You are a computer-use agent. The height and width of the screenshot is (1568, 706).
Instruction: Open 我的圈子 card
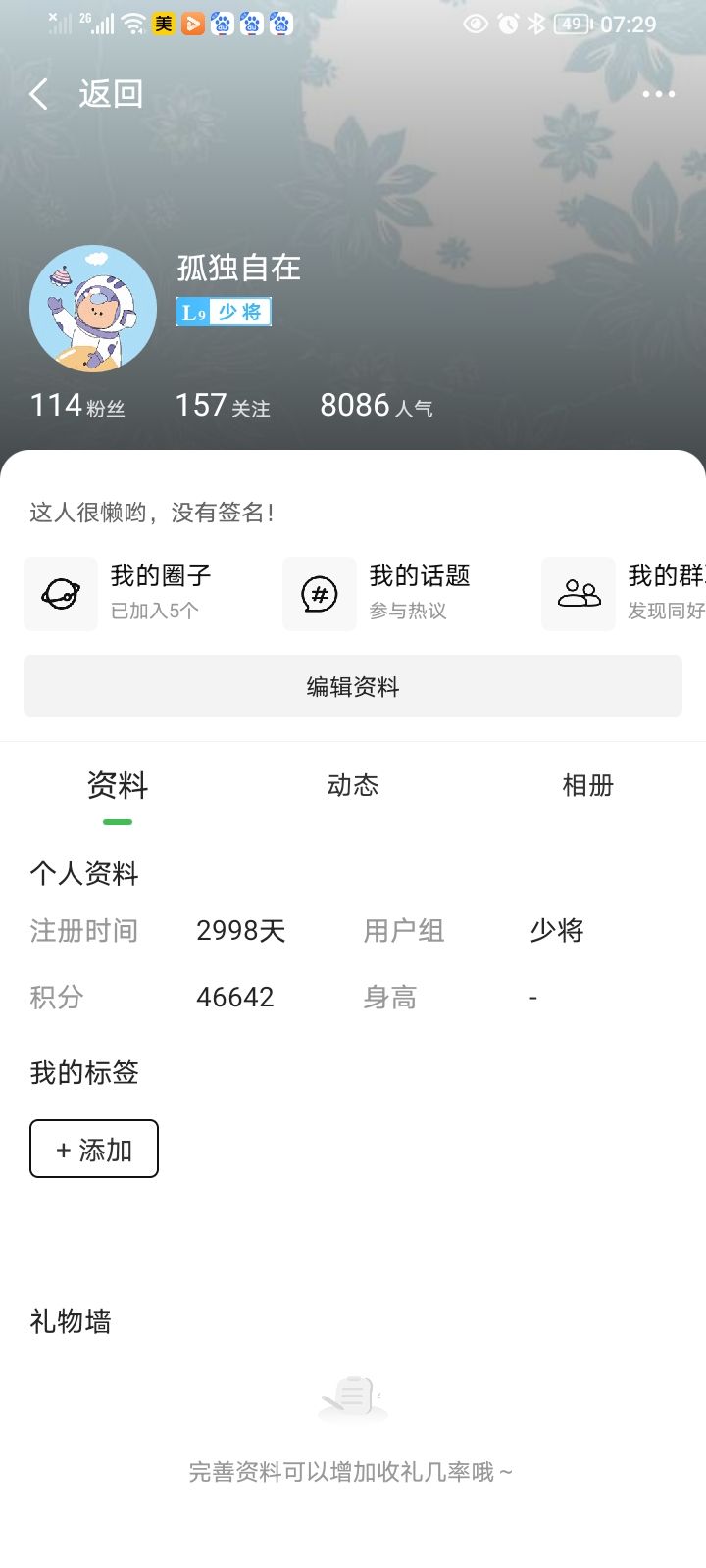pyautogui.click(x=141, y=594)
